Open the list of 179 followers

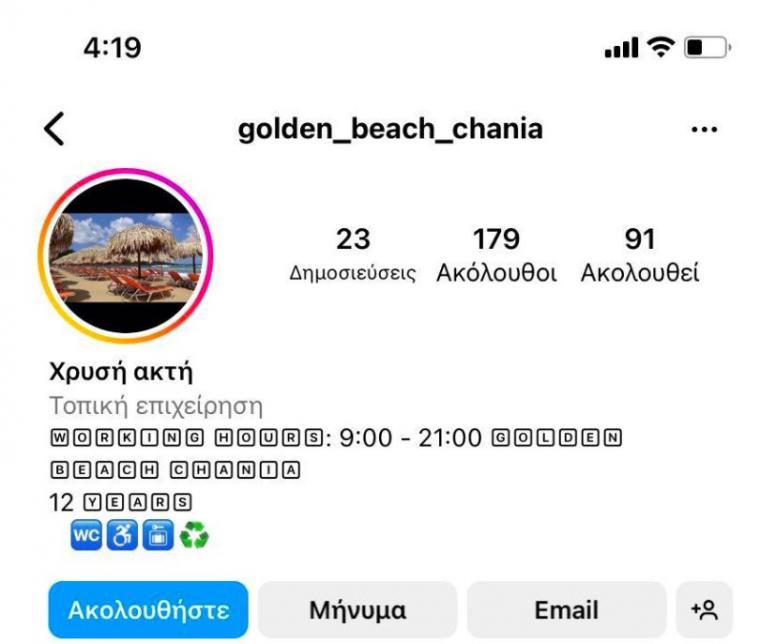pyautogui.click(x=496, y=254)
